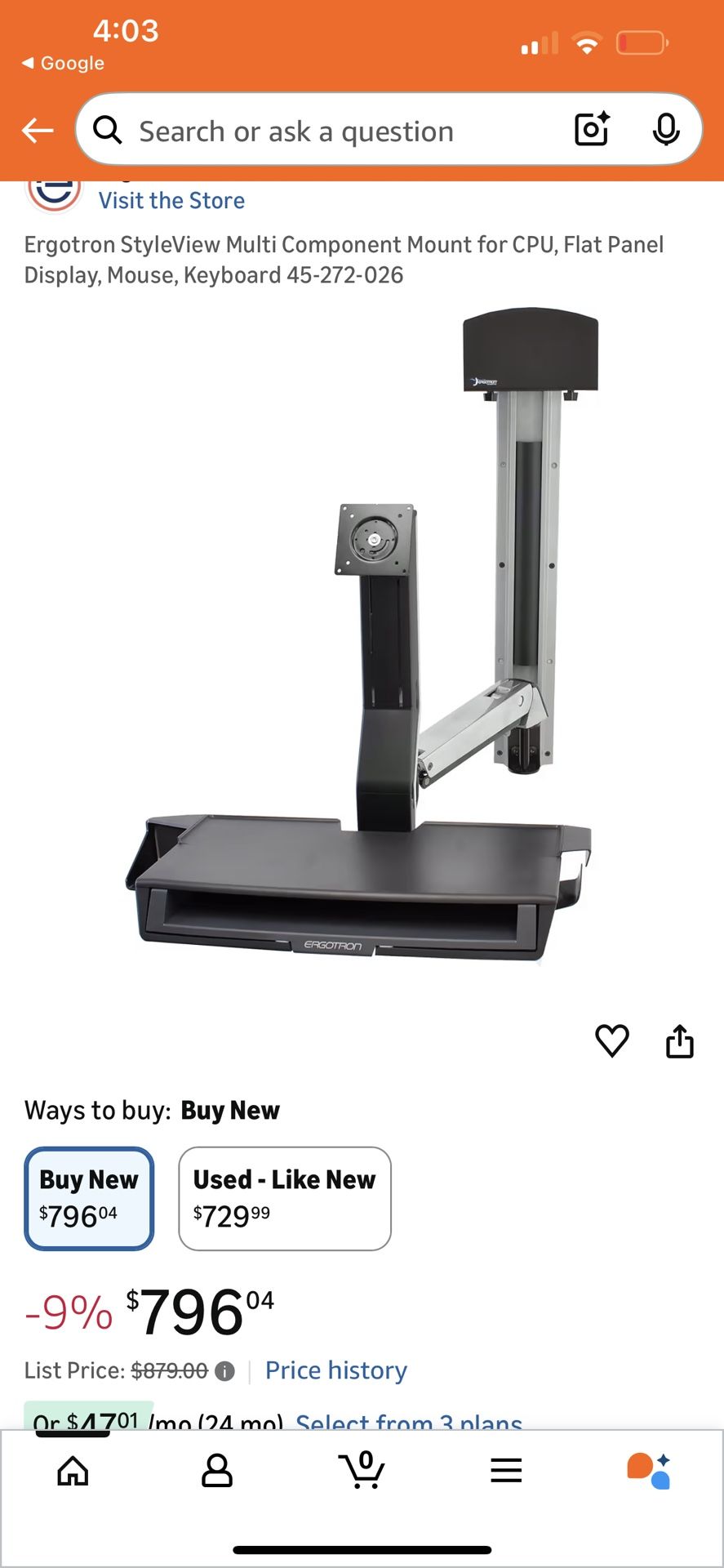Tap the back arrow to previous page
This screenshot has width=724, height=1568.
36,130
